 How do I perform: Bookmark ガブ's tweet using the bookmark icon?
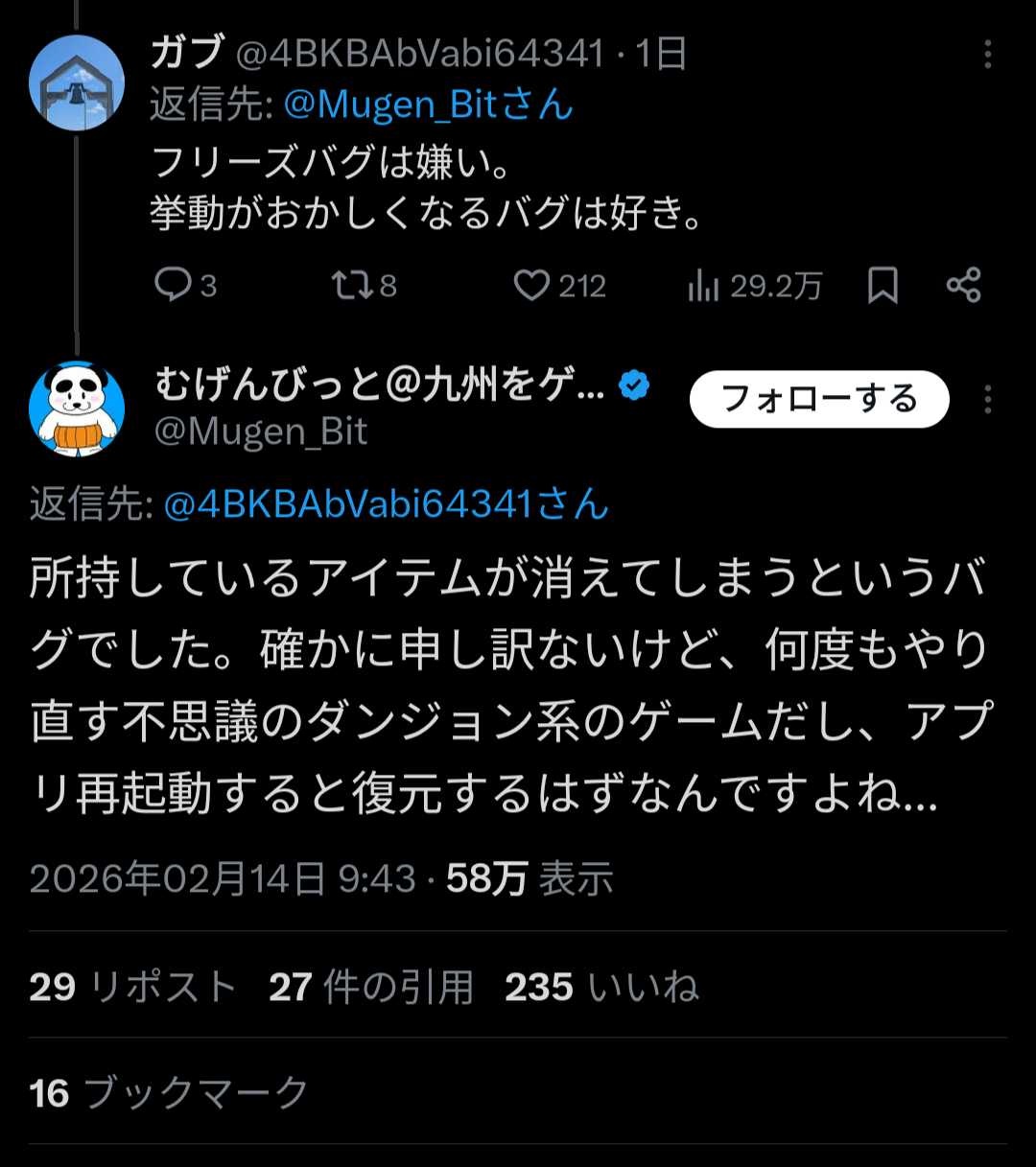click(884, 285)
